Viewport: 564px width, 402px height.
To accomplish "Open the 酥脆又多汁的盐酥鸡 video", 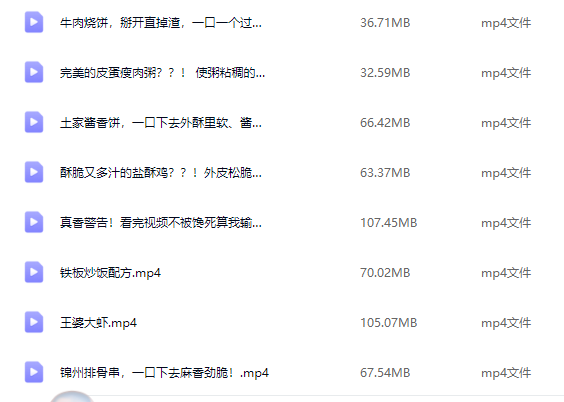I will tap(161, 173).
